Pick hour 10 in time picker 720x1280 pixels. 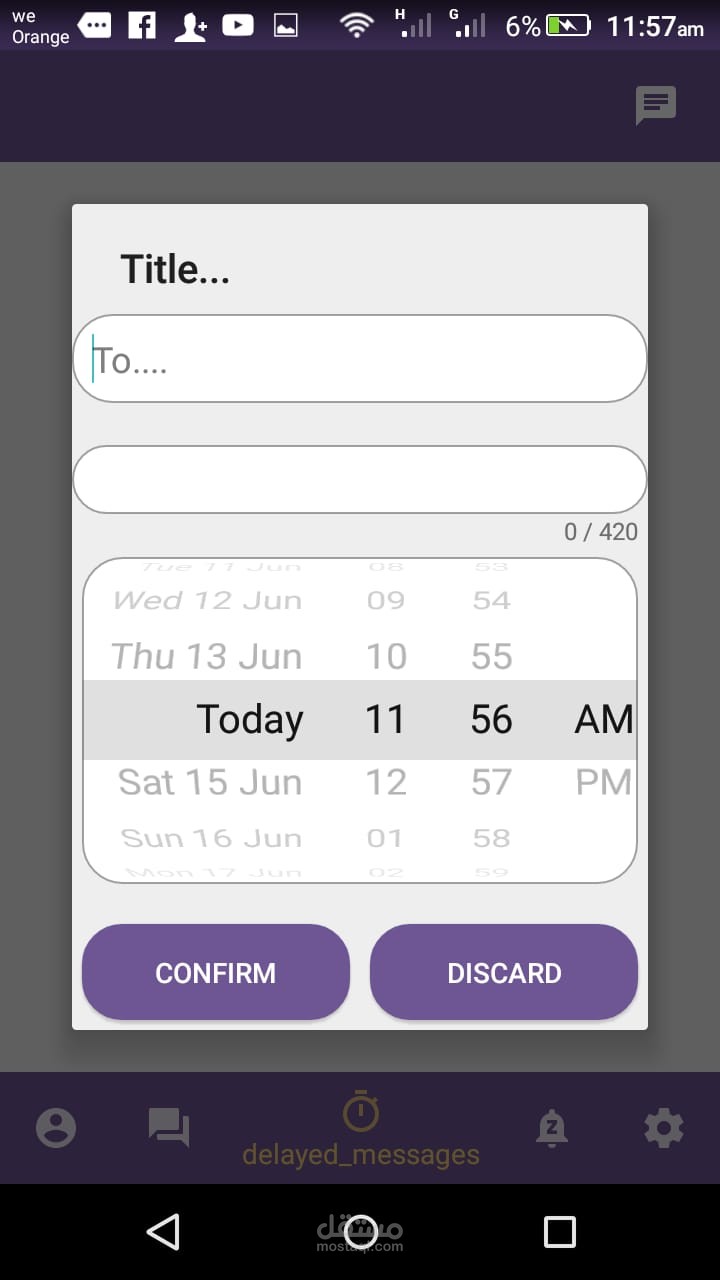(x=386, y=656)
